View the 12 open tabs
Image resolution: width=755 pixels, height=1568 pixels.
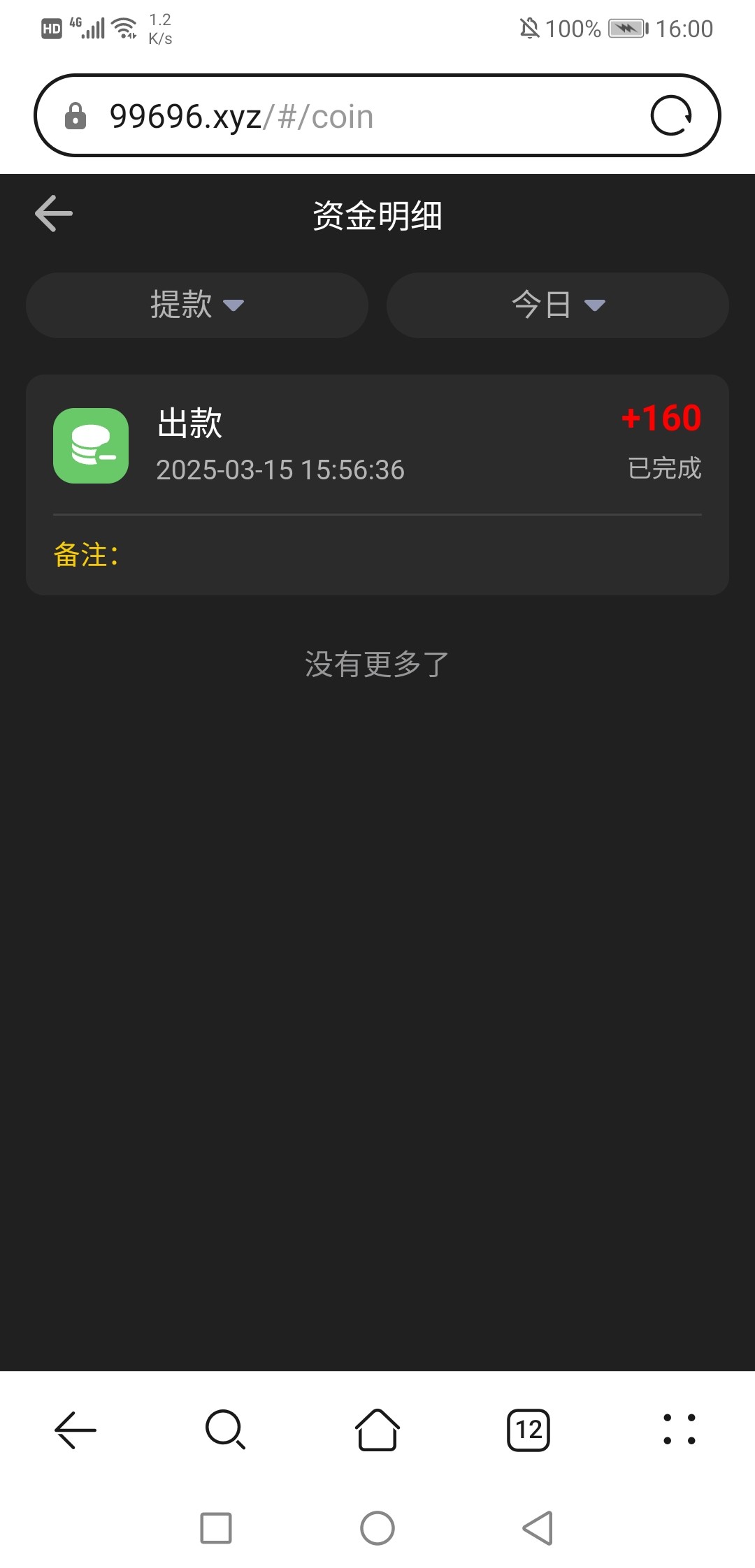(x=528, y=1430)
